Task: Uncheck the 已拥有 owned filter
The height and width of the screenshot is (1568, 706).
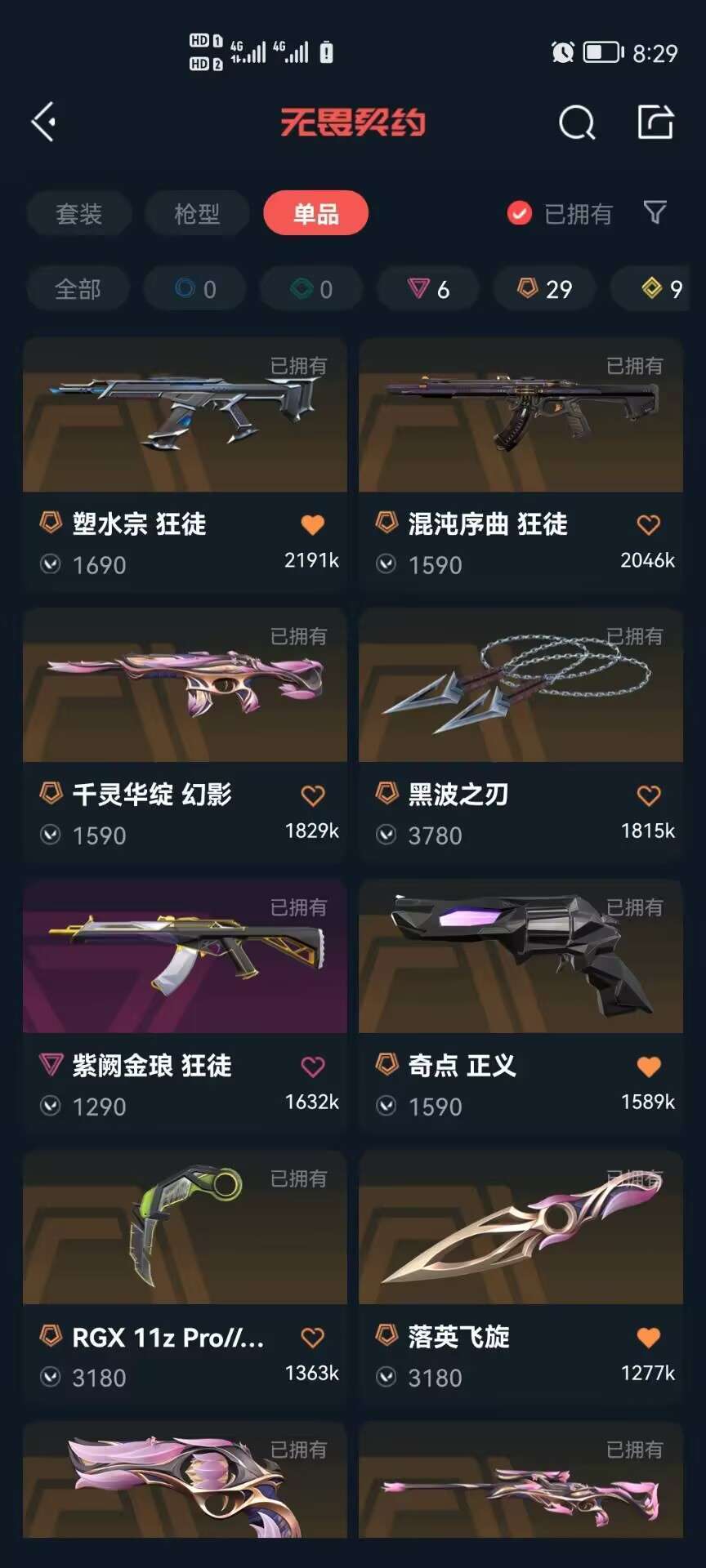Action: pyautogui.click(x=518, y=212)
